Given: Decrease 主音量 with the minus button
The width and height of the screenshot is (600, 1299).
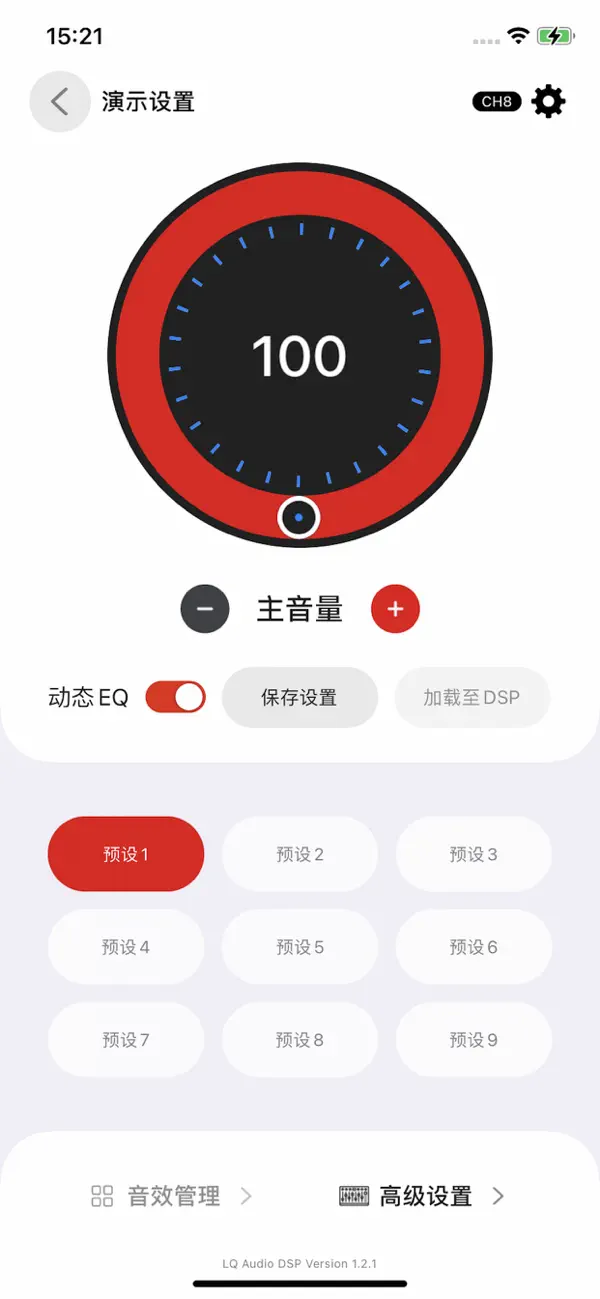Looking at the screenshot, I should [x=205, y=609].
